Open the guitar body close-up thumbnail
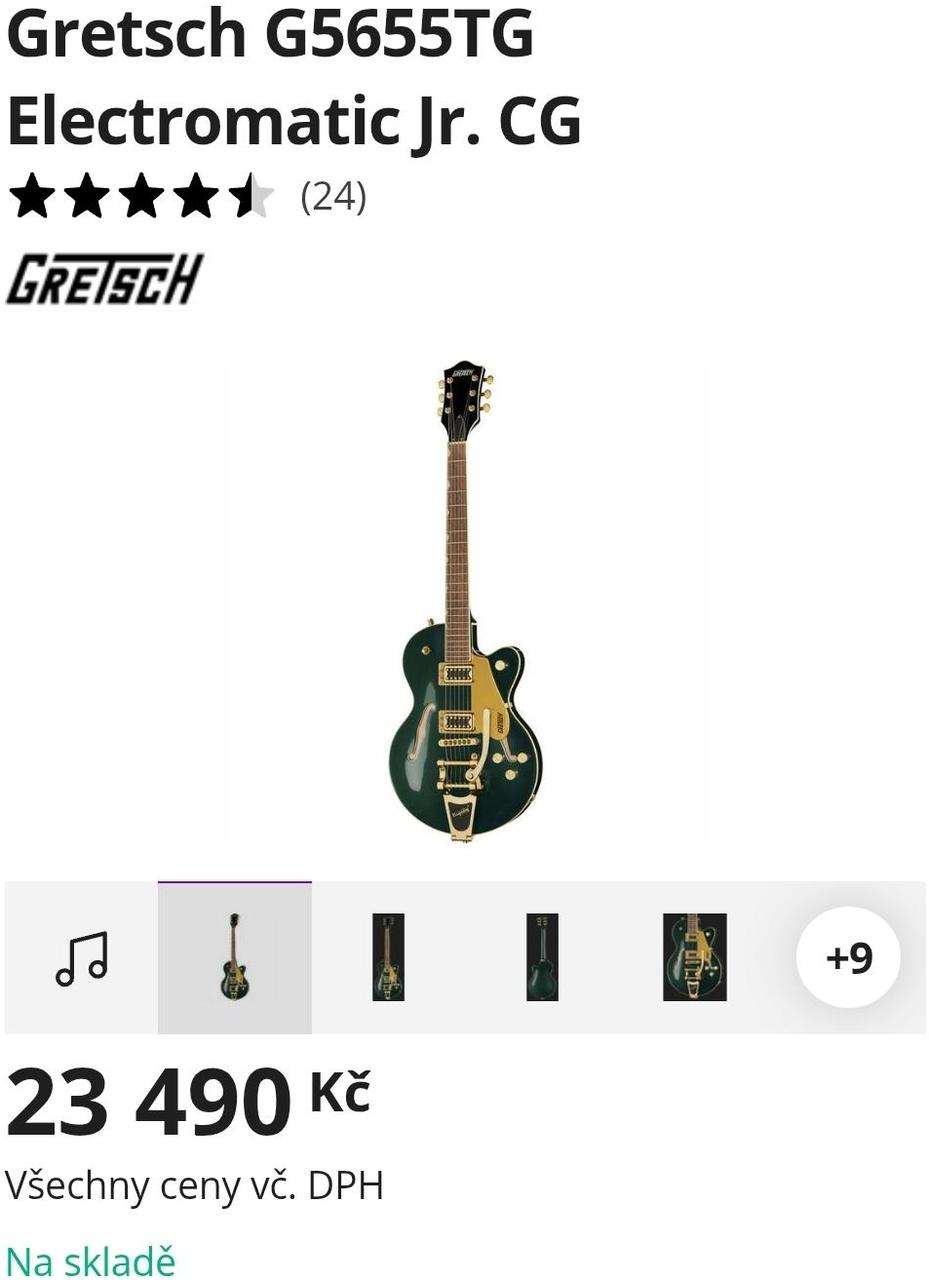Image resolution: width=929 pixels, height=1280 pixels. click(x=695, y=958)
